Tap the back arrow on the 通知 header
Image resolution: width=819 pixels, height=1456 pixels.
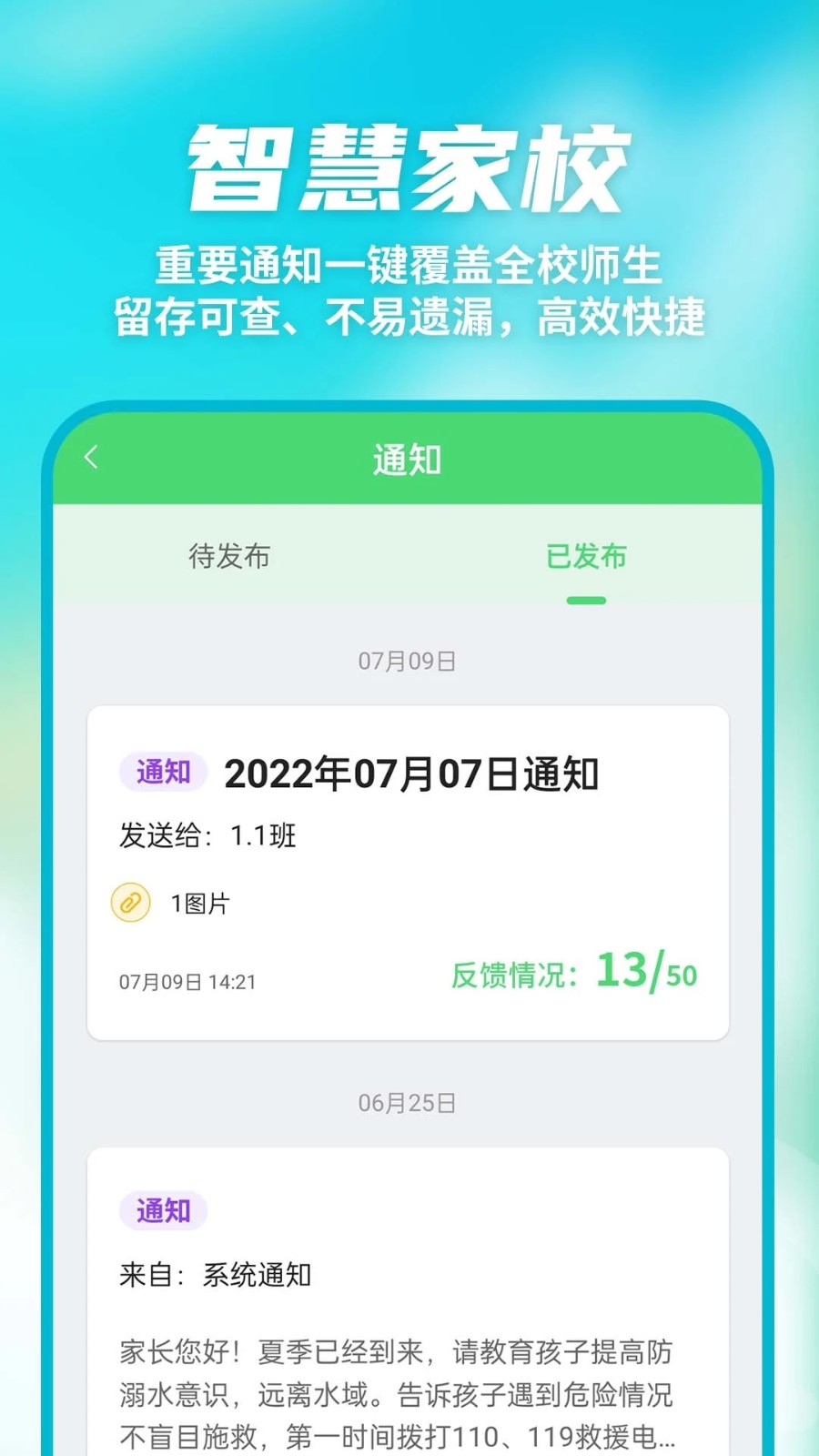(x=90, y=458)
